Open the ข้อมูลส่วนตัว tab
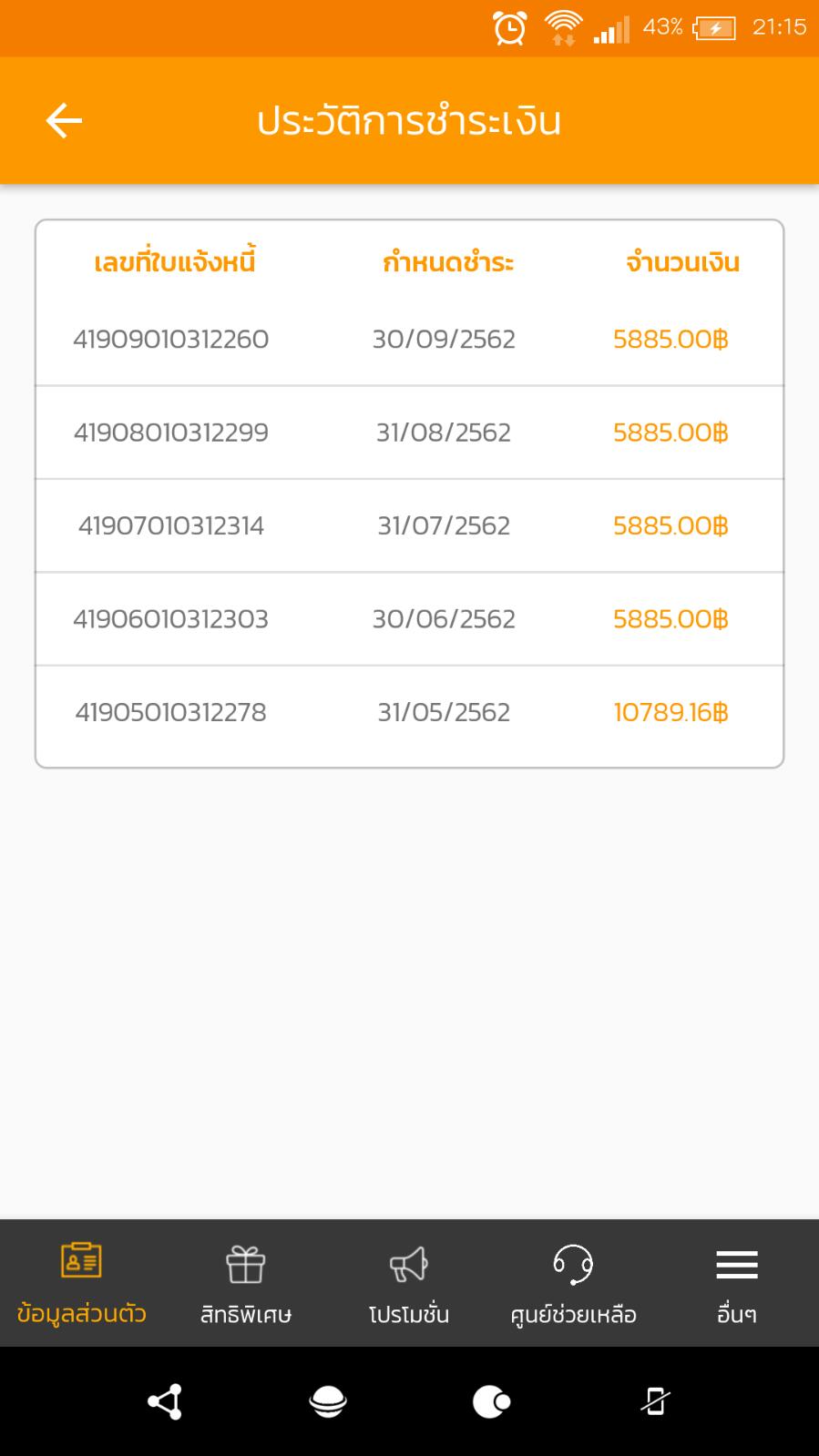This screenshot has height=1456, width=819. 81,1282
